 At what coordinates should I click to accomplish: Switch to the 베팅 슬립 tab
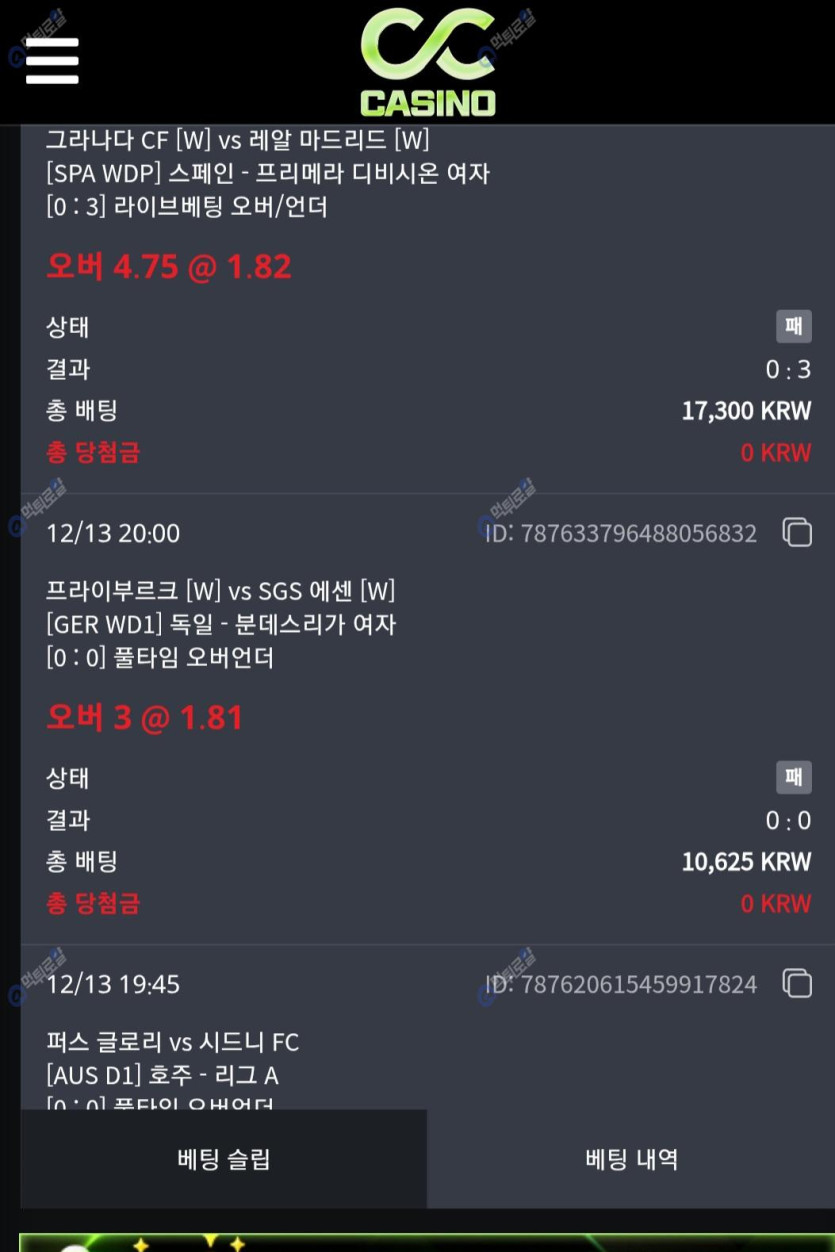click(x=224, y=1159)
